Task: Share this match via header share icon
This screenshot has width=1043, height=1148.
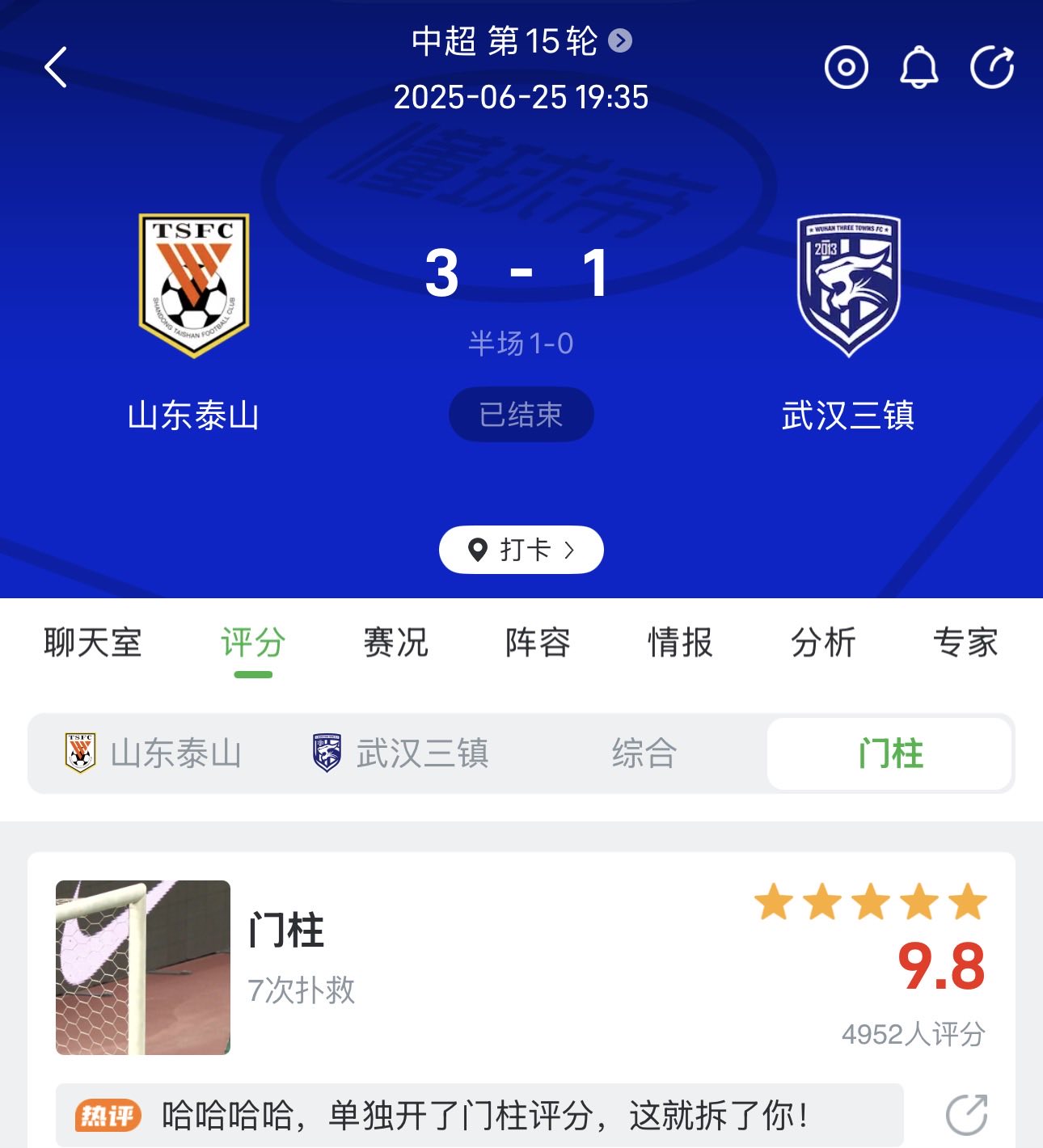Action: tap(992, 67)
